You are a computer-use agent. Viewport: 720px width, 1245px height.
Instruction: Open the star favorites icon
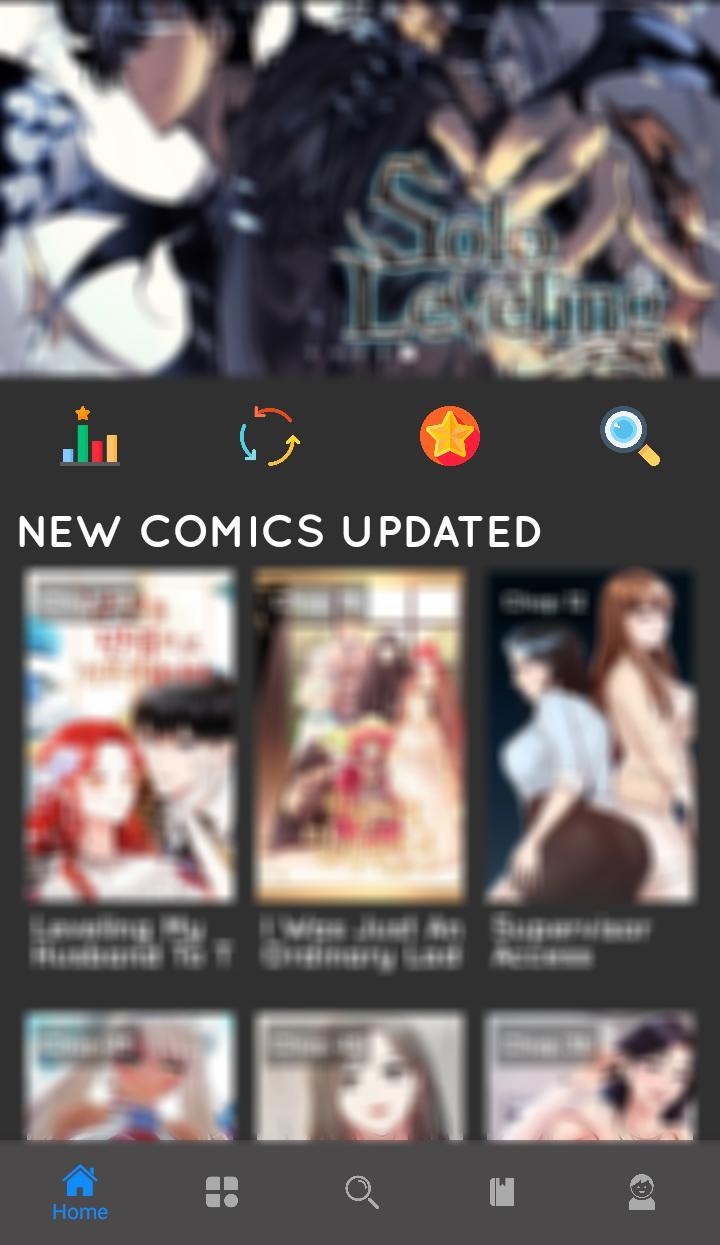(x=450, y=437)
